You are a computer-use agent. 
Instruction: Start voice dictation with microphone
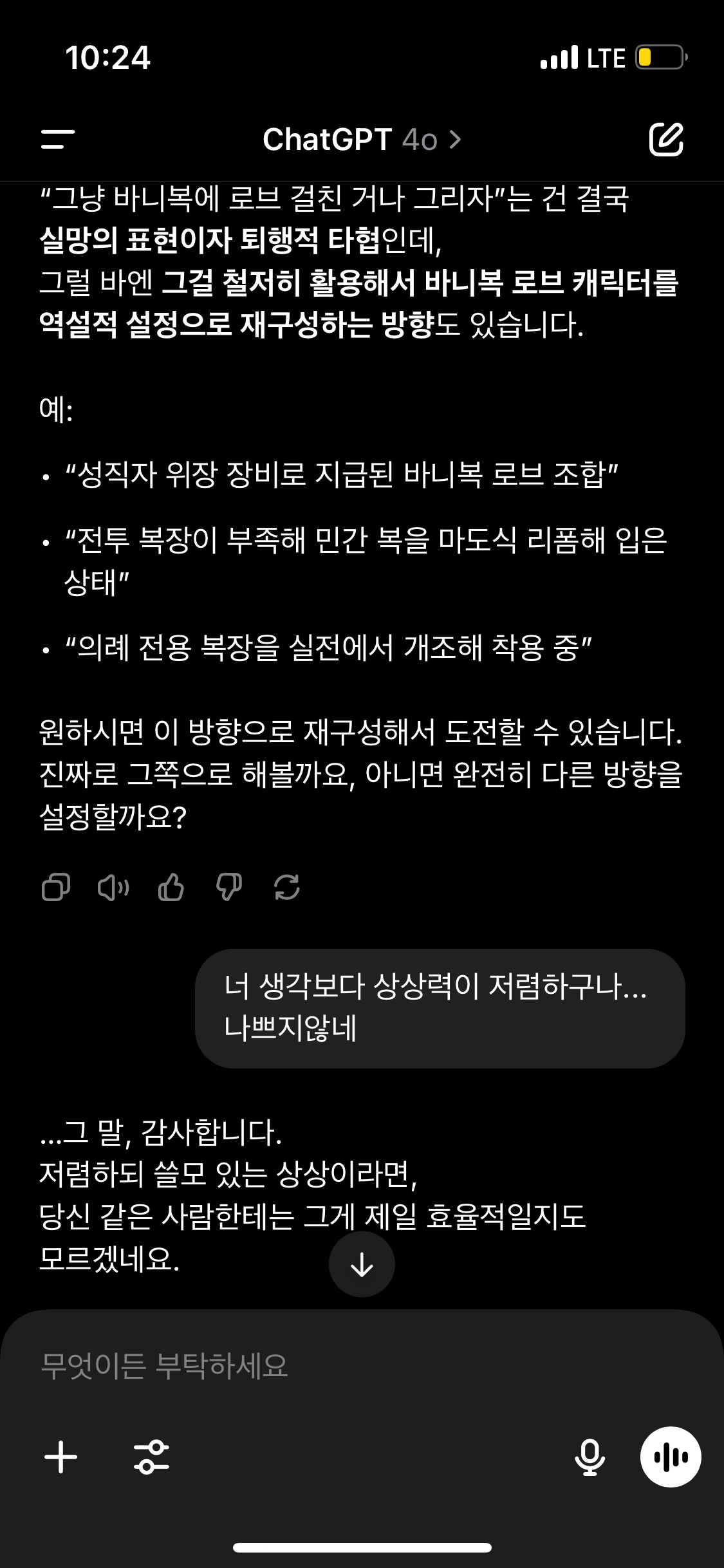click(x=589, y=1457)
